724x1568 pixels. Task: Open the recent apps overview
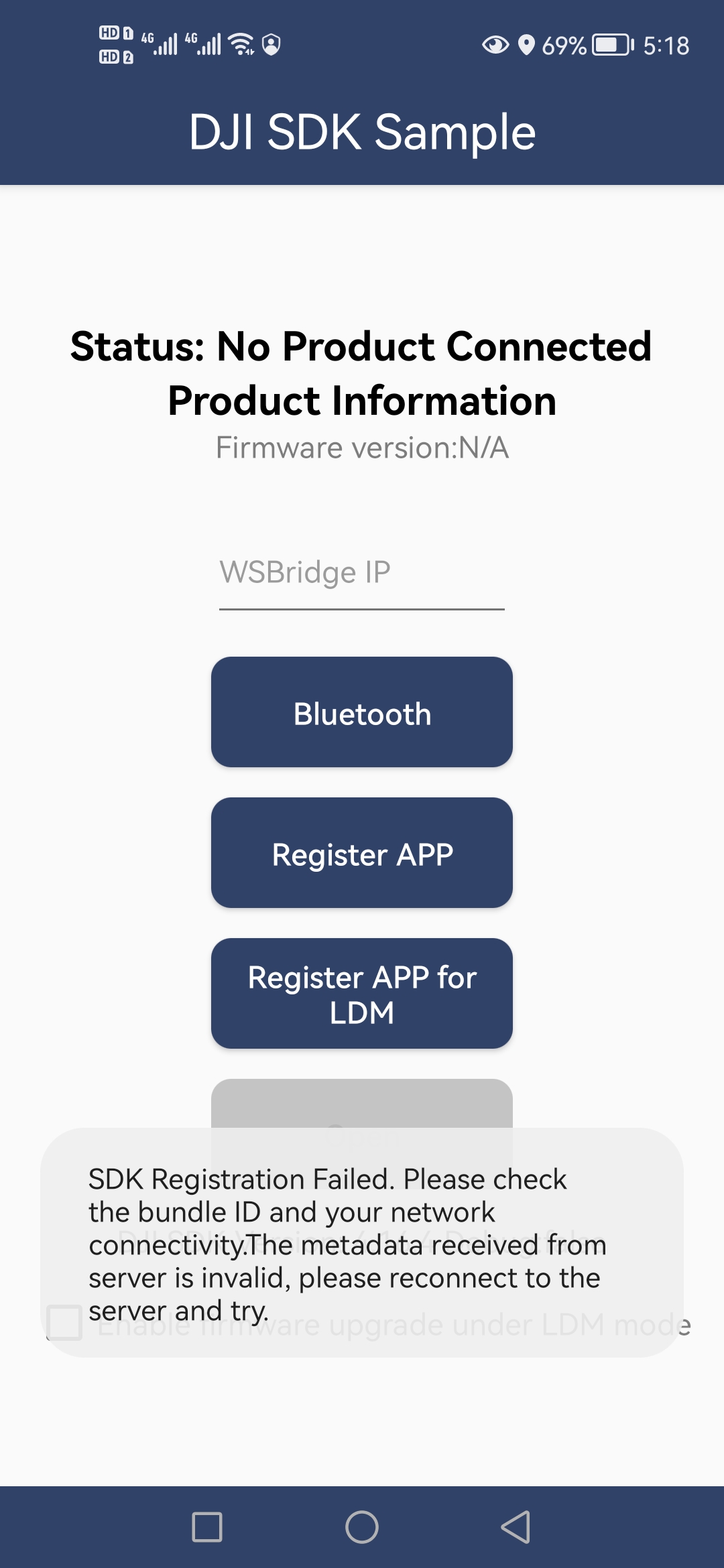tap(207, 1527)
